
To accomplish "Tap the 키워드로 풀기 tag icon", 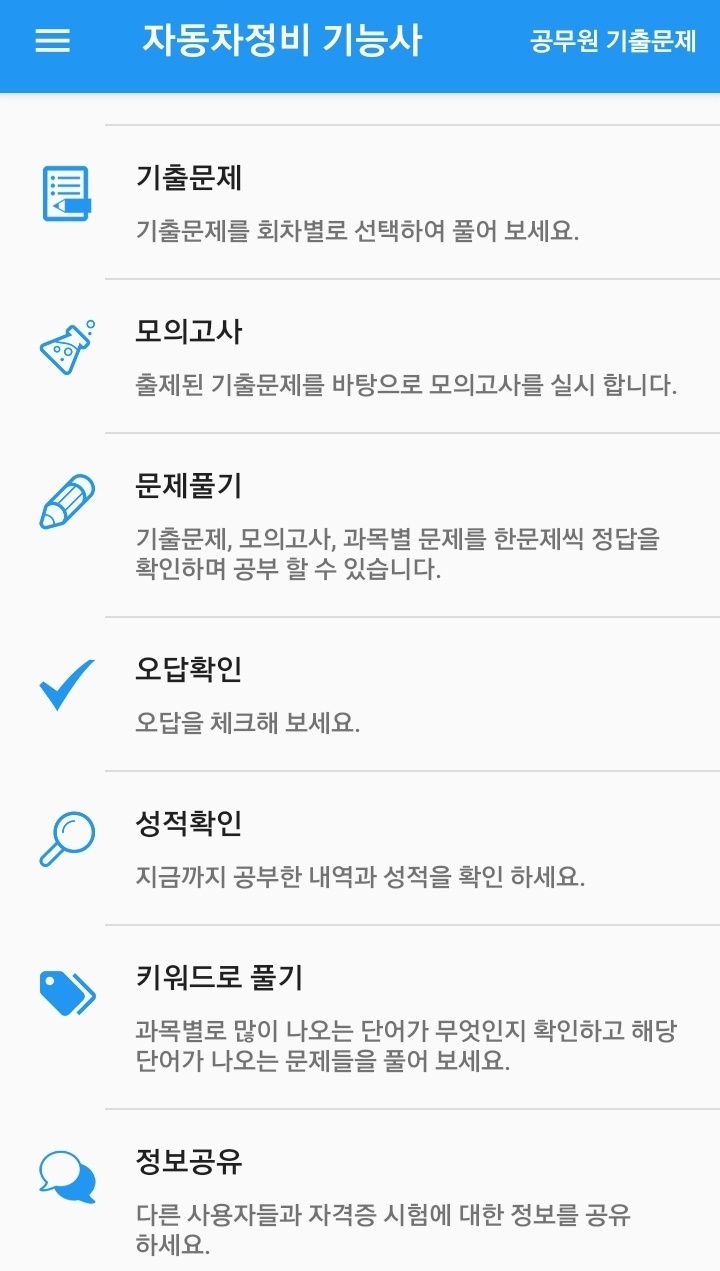I will coord(64,990).
